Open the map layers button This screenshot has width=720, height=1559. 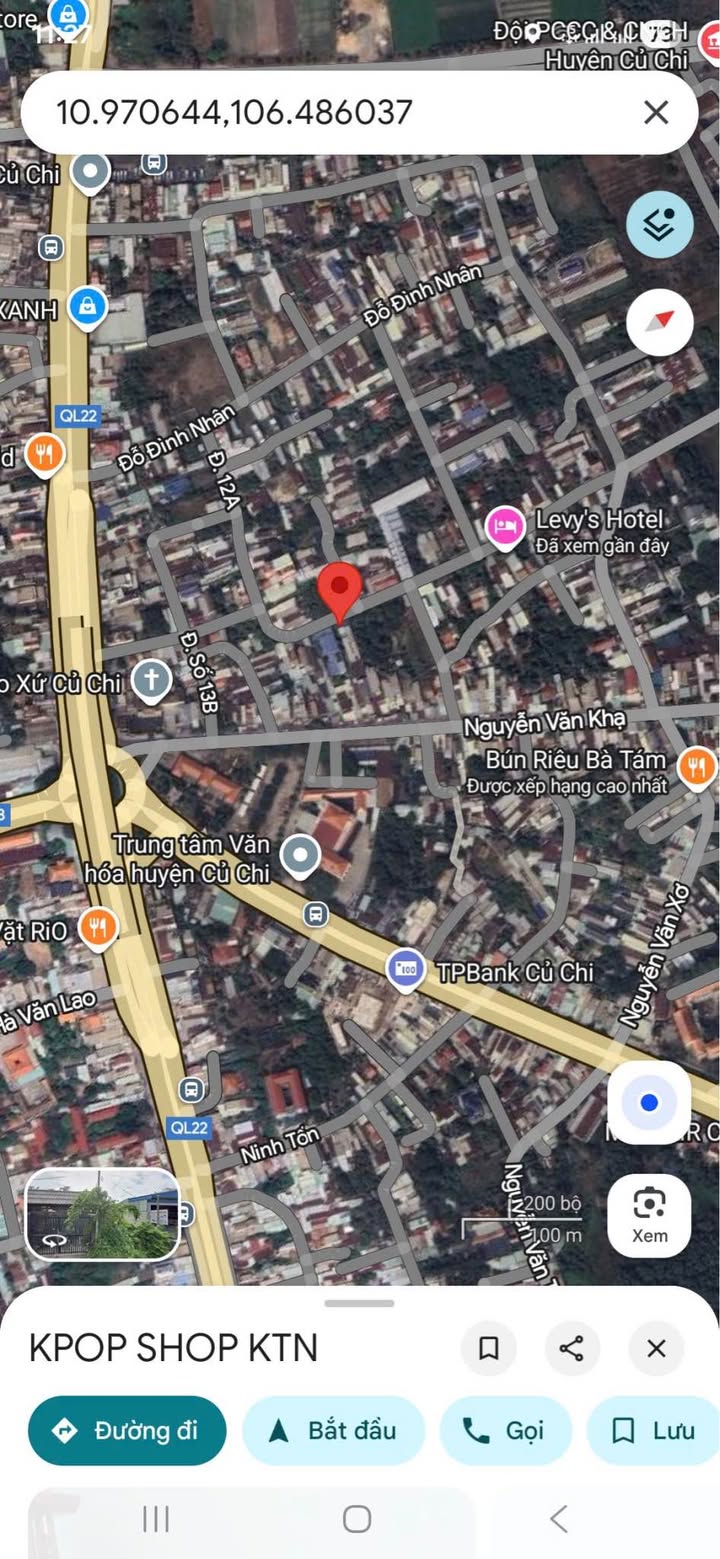point(660,225)
